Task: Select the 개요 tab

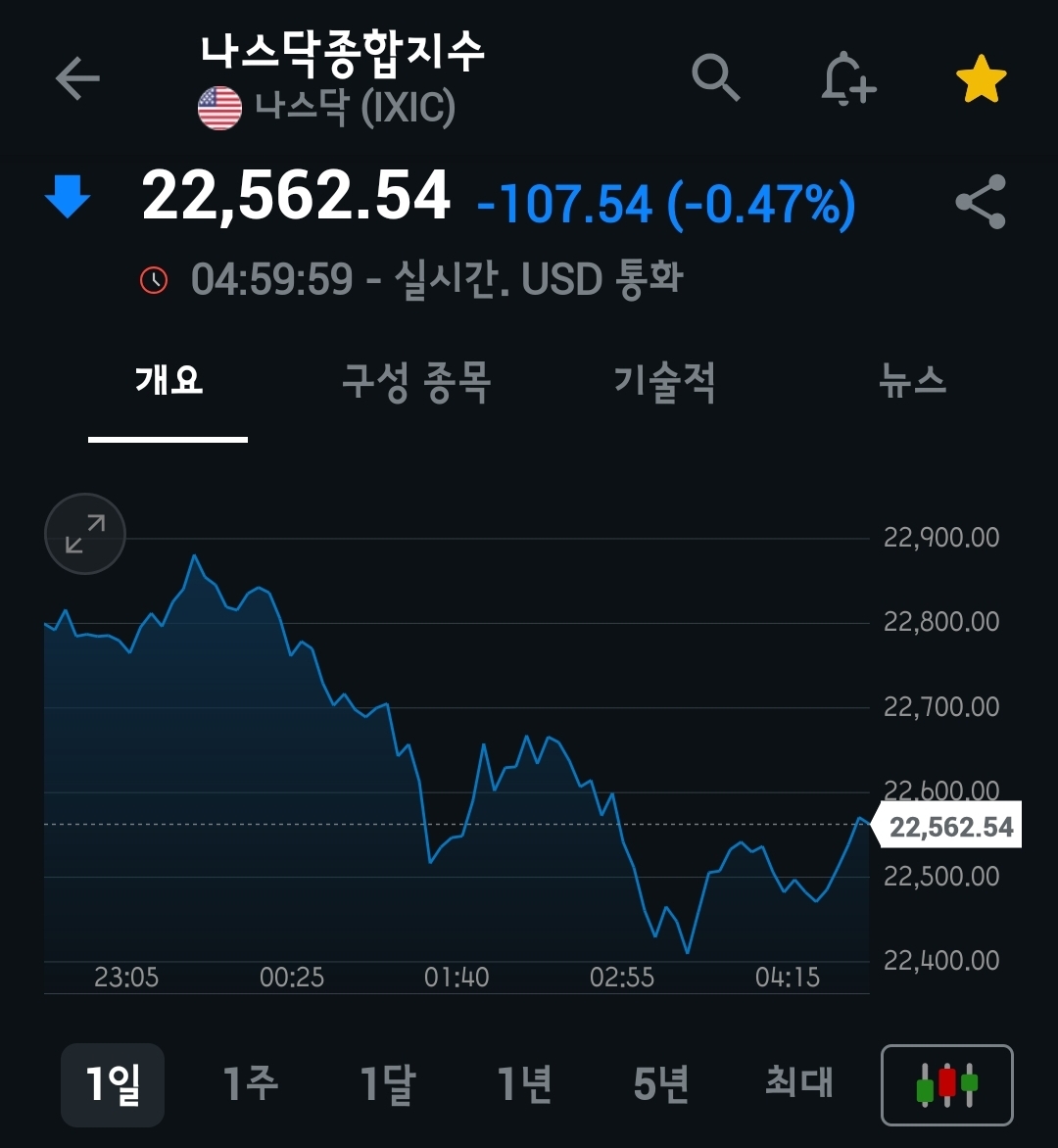Action: point(168,381)
